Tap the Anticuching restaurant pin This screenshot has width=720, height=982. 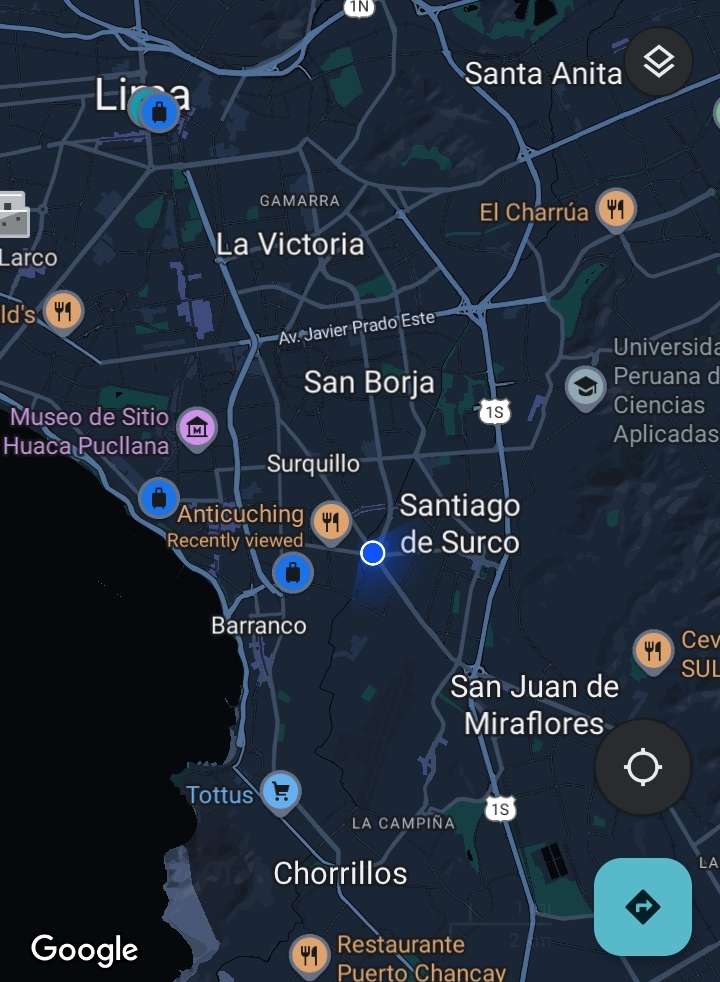tap(331, 520)
